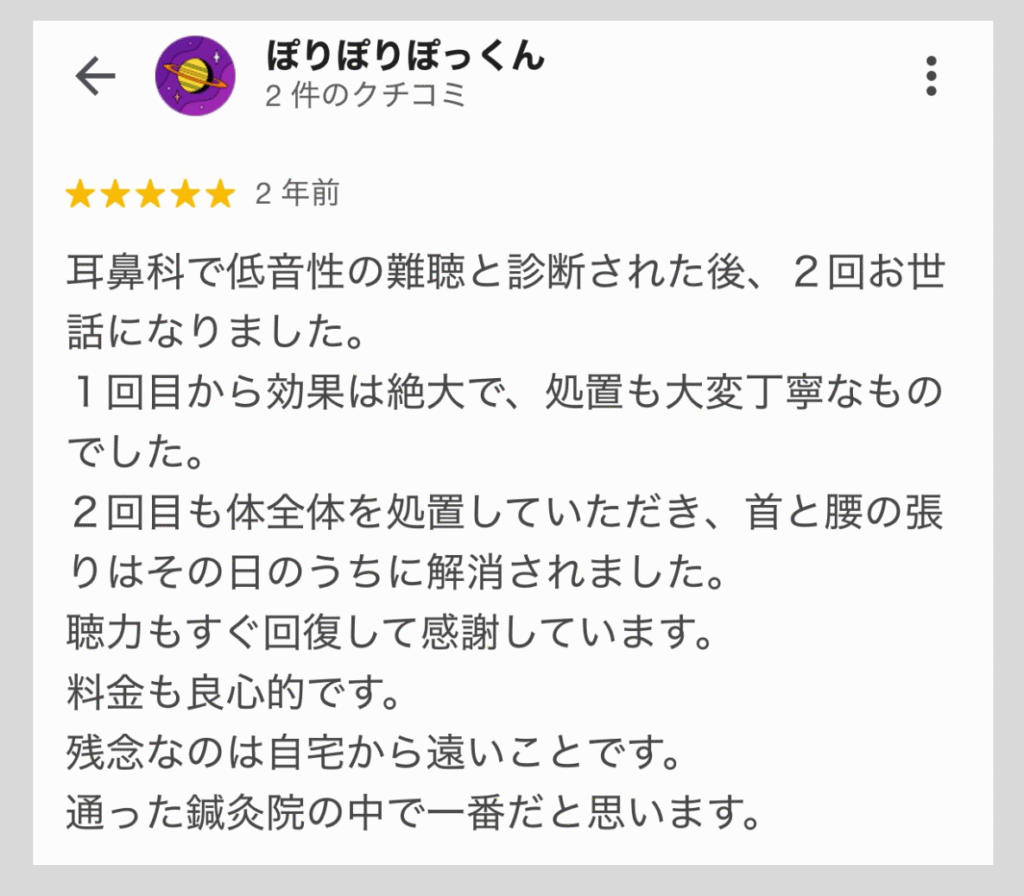Image resolution: width=1024 pixels, height=896 pixels.
Task: Open the three-dot overflow menu
Action: [931, 76]
